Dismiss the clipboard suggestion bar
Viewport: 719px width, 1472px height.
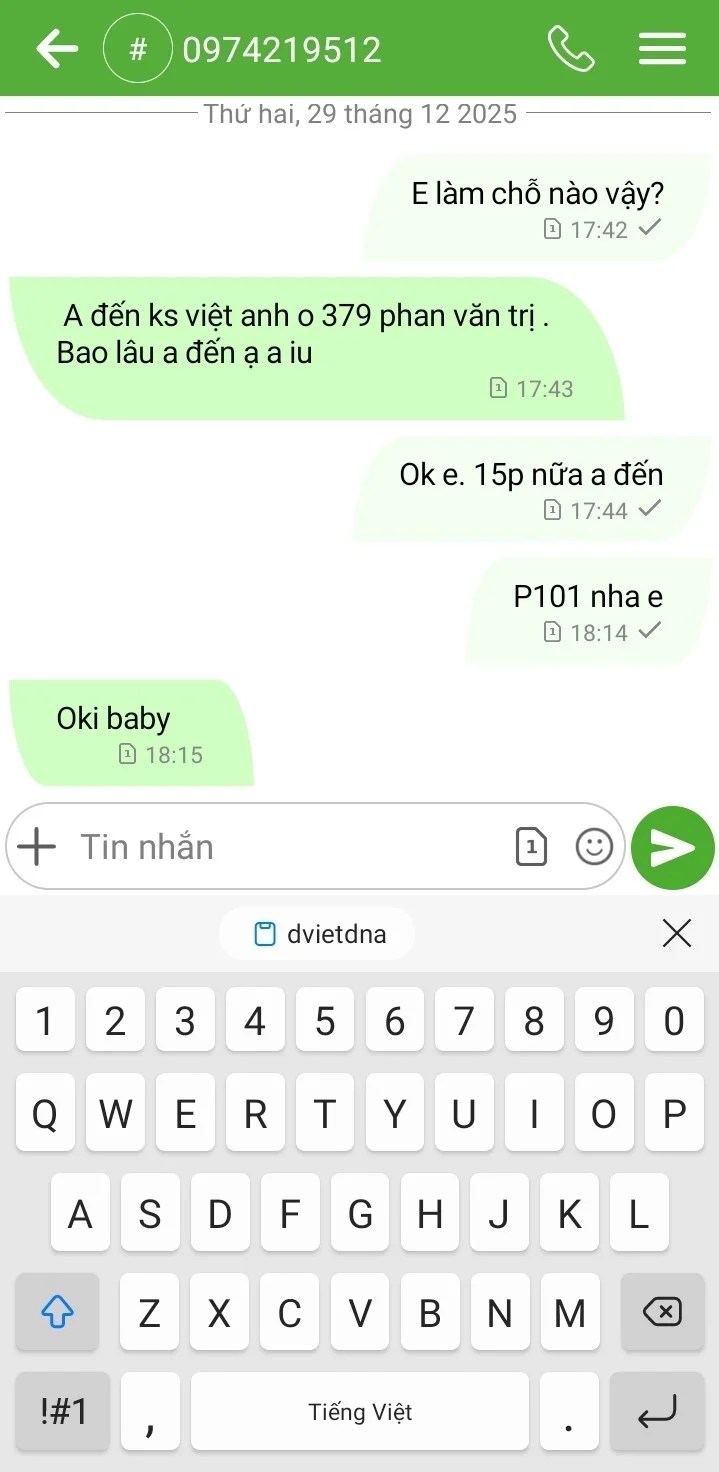coord(677,934)
